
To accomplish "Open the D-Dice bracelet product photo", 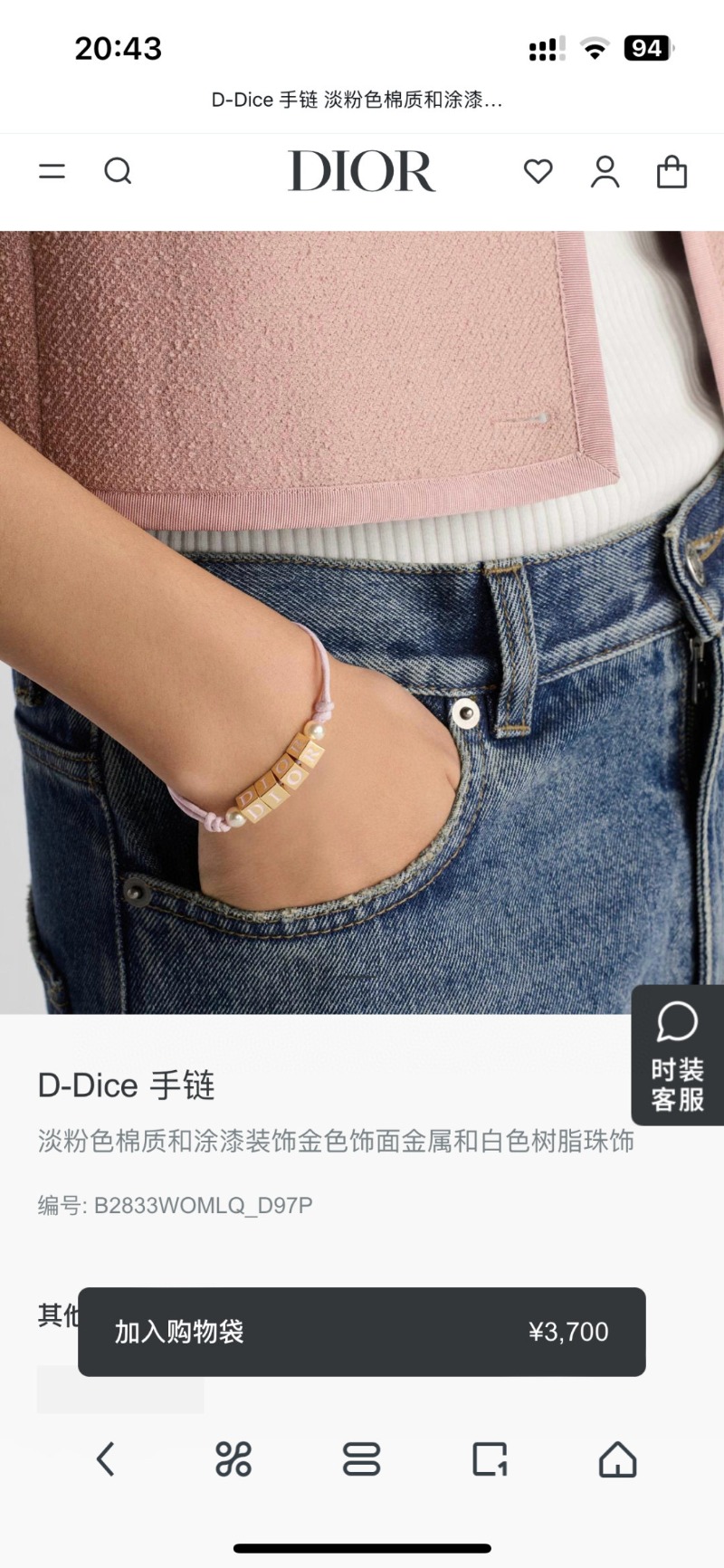I will click(x=362, y=621).
